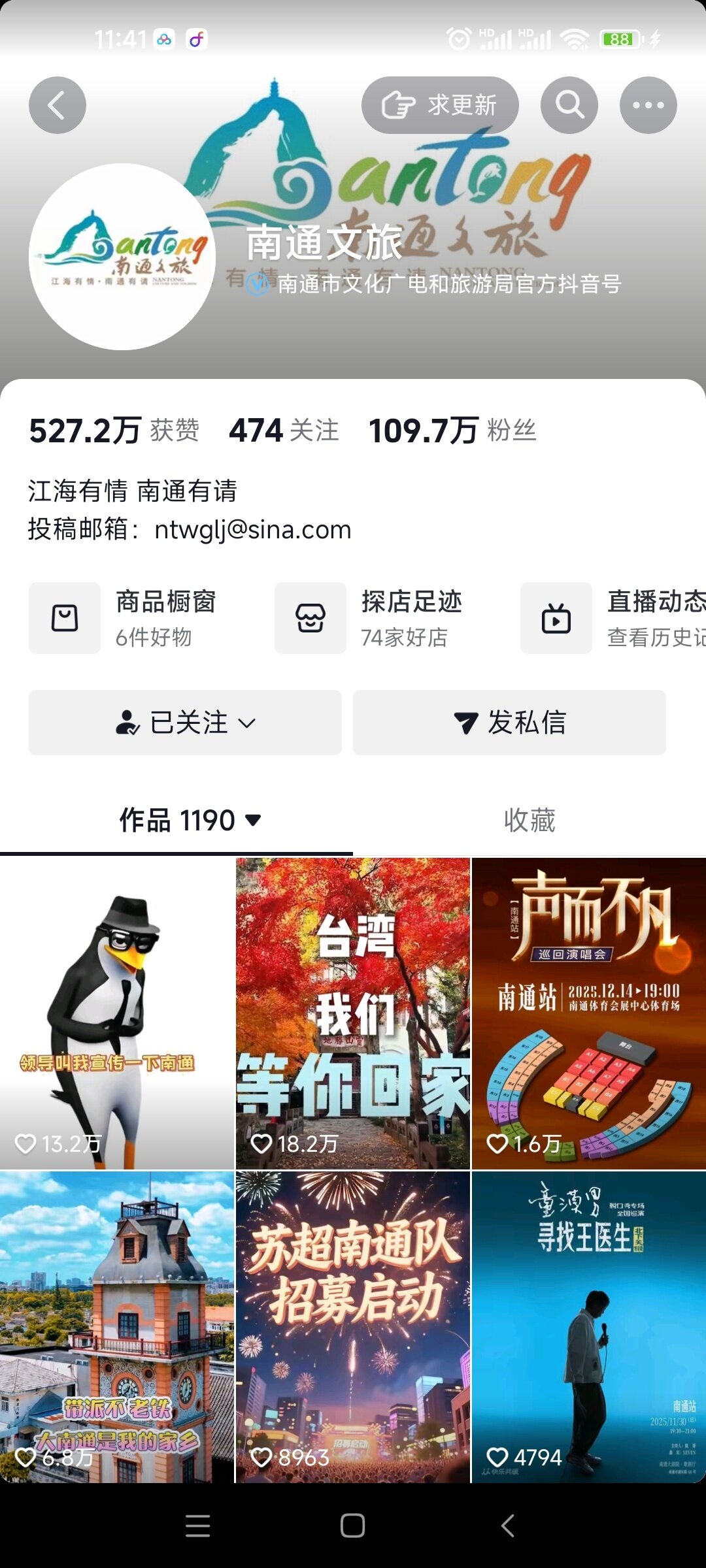Switch to the 收藏 tab
The width and height of the screenshot is (706, 1568).
pyautogui.click(x=529, y=820)
